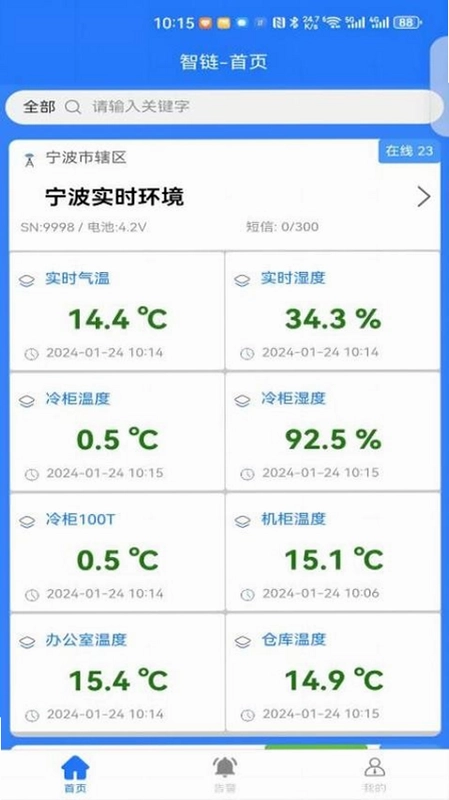View the 冷柜湿度 reading card
This screenshot has width=449, height=800.
(x=333, y=432)
